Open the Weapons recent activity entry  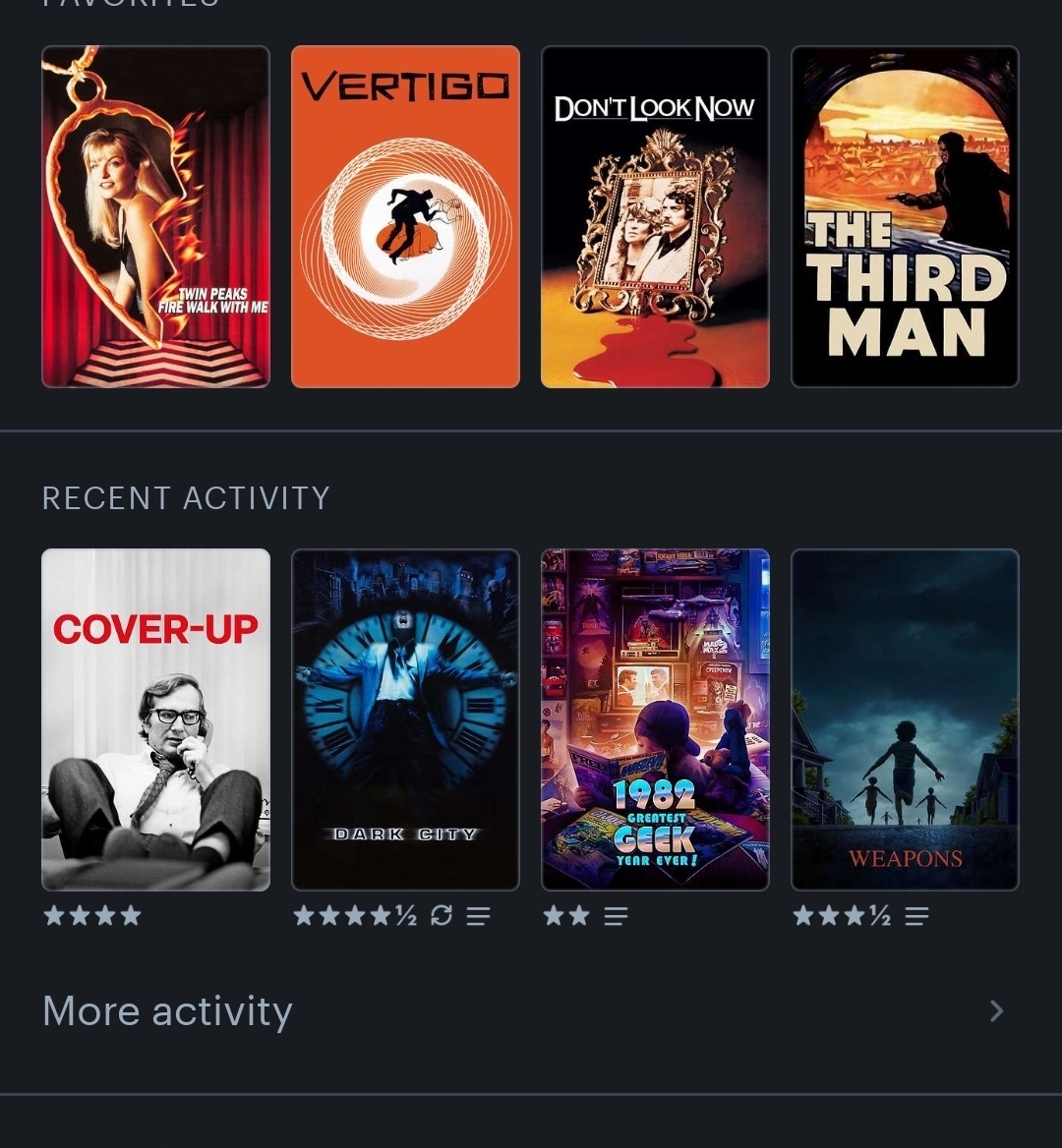905,719
